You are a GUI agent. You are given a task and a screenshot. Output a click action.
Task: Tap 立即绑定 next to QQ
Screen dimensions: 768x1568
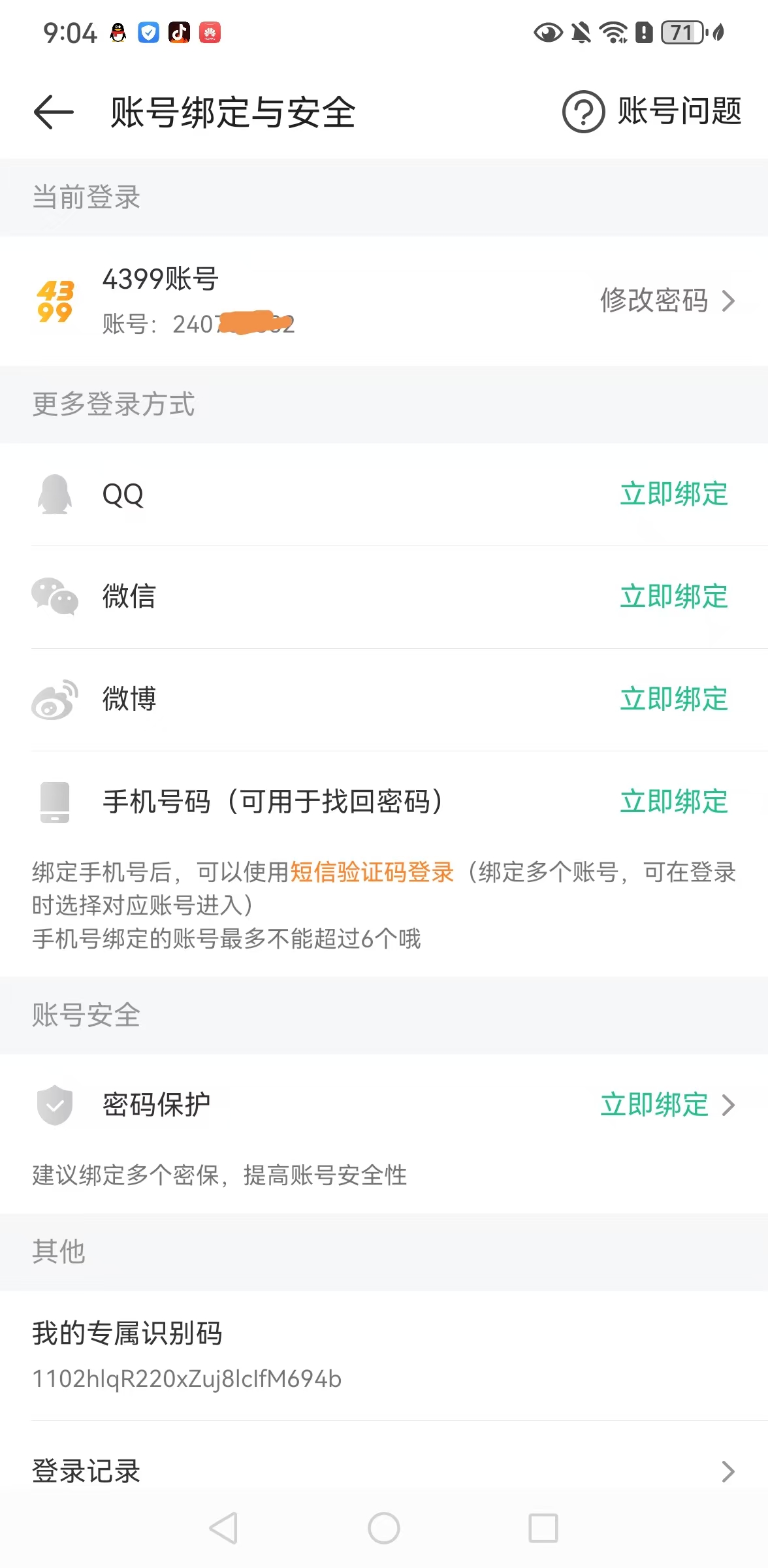click(x=674, y=494)
